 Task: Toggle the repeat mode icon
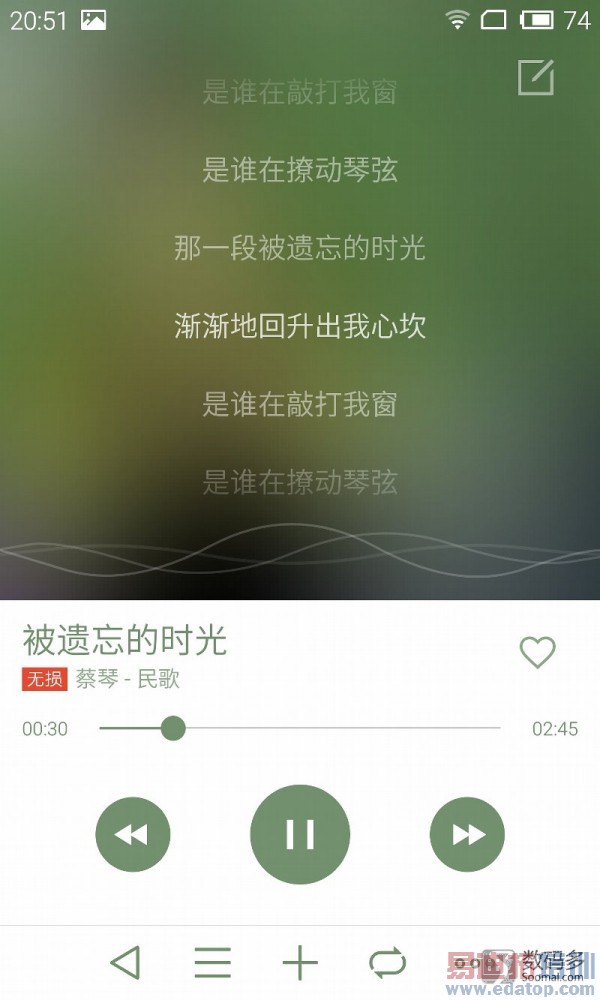[x=388, y=962]
